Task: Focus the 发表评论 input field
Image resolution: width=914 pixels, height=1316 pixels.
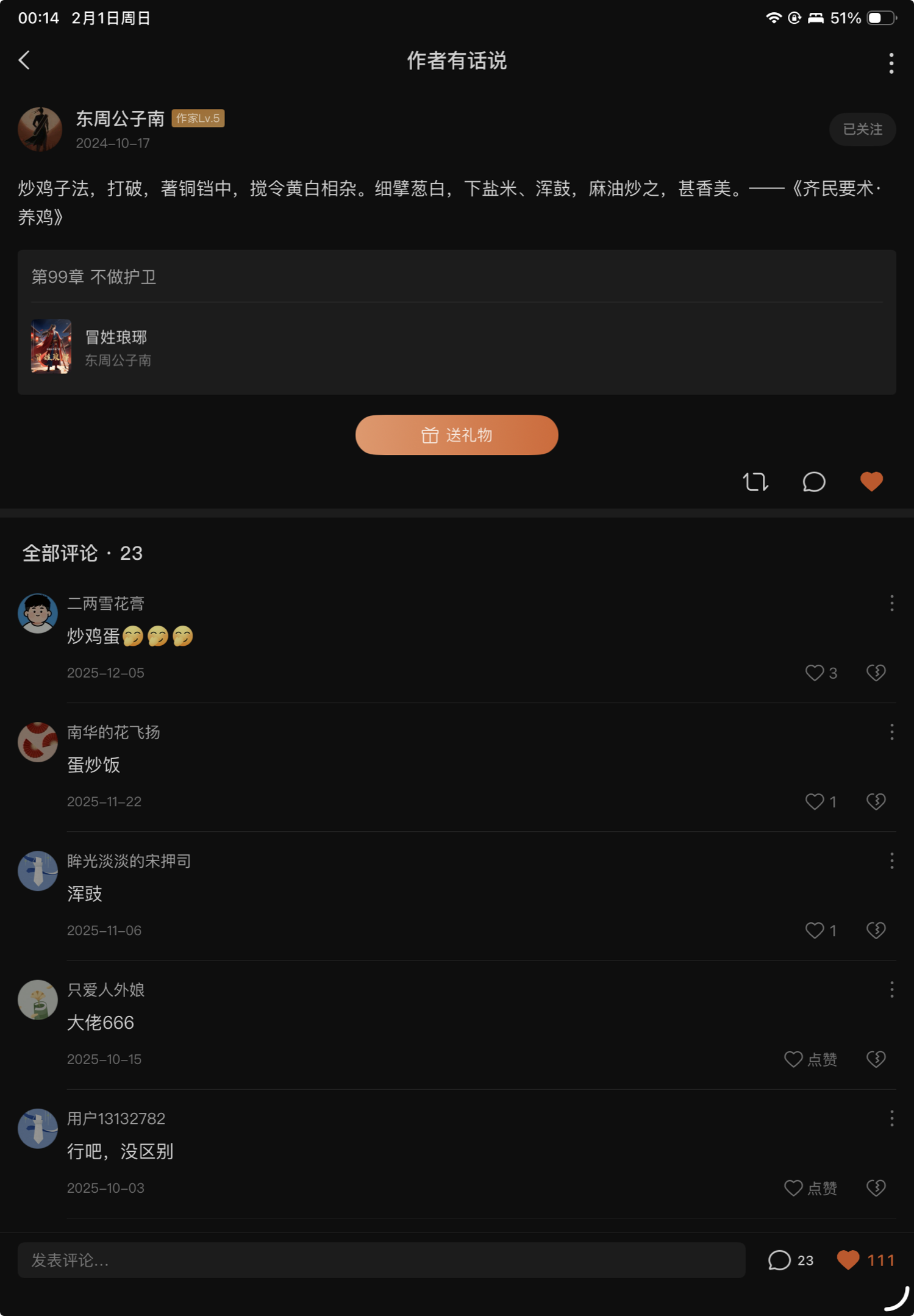Action: tap(381, 1260)
